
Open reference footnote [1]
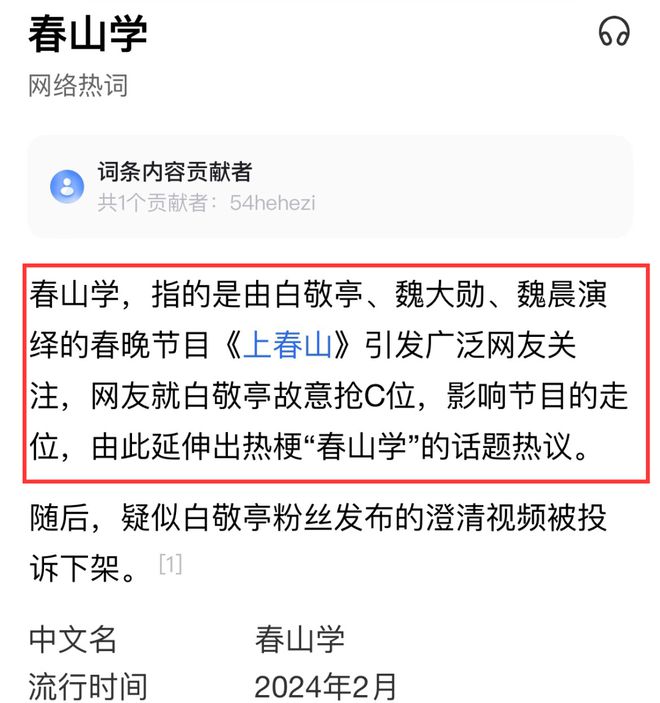pyautogui.click(x=170, y=564)
